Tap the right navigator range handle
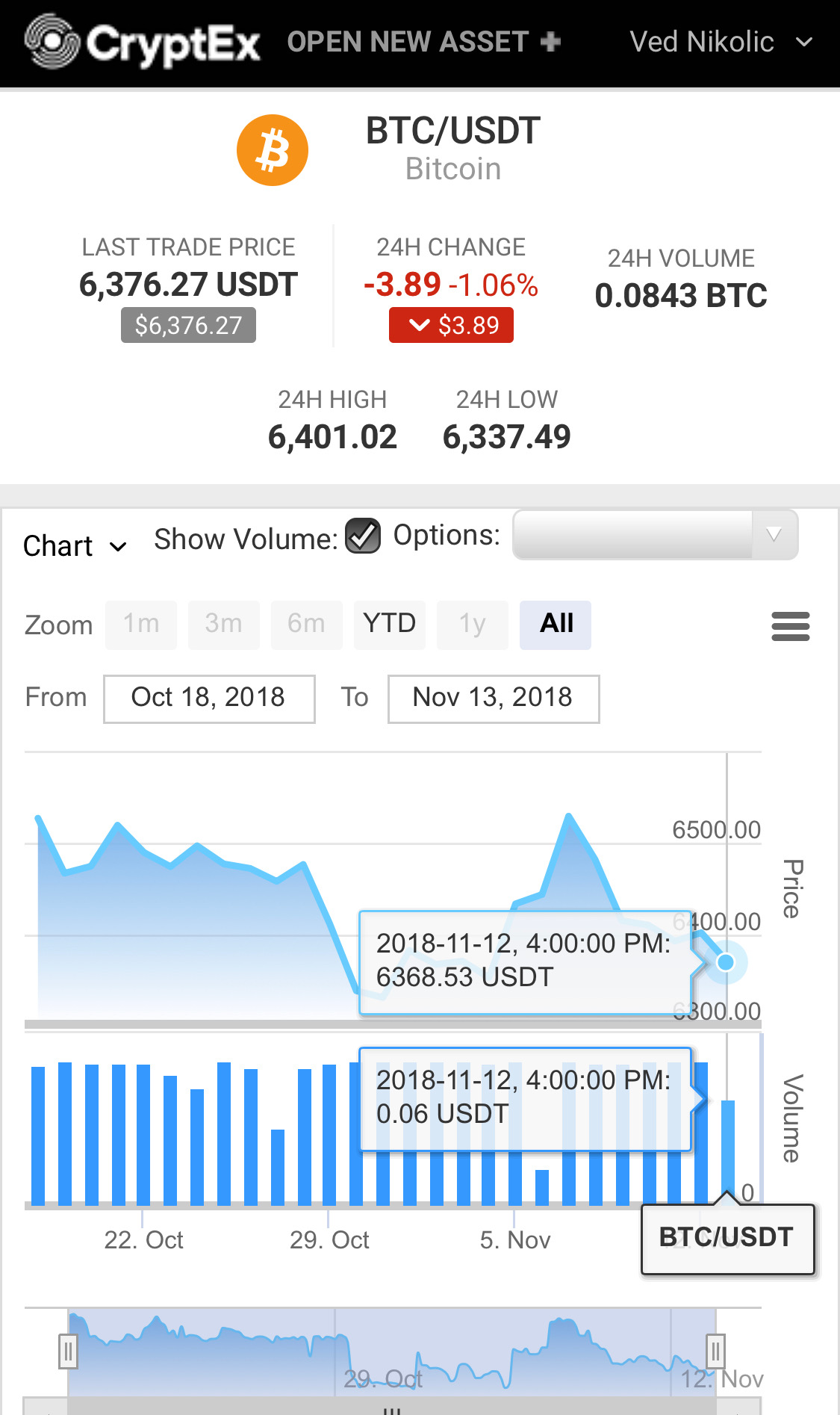Screen dimensions: 840x1415 [715, 1351]
